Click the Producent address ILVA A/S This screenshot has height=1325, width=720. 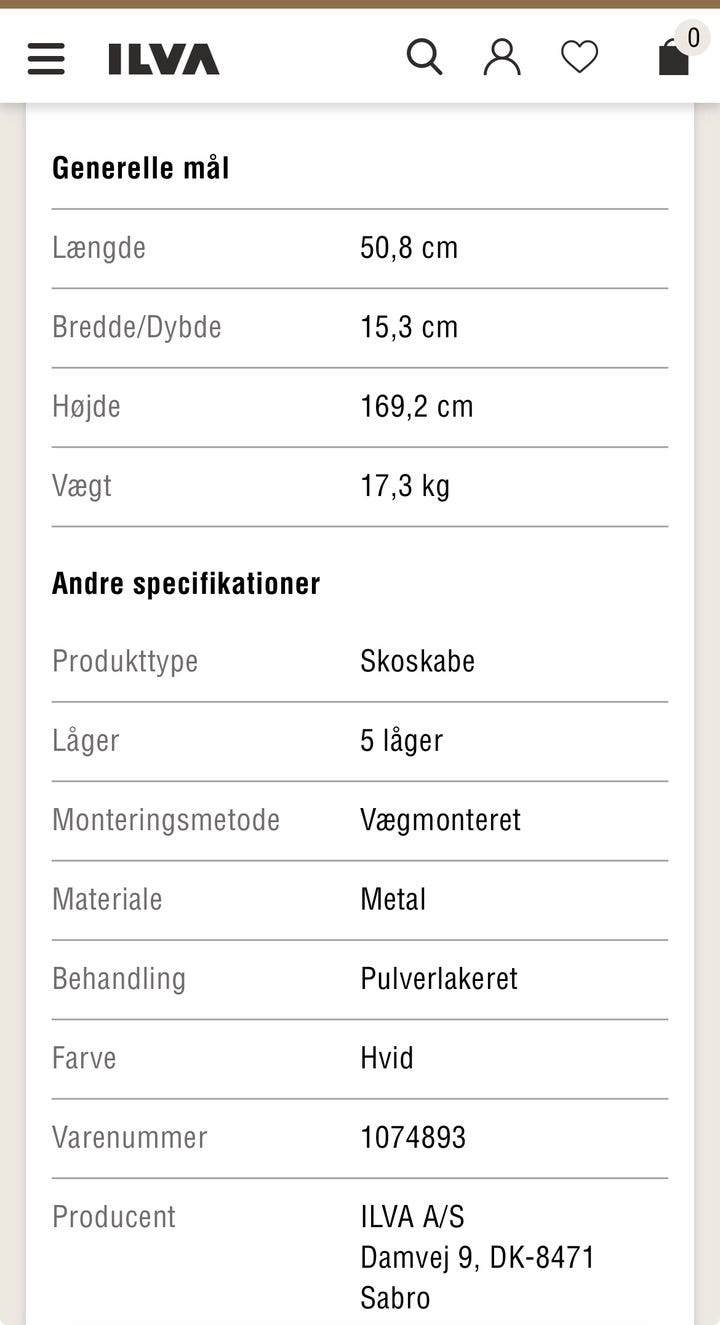coord(414,1217)
